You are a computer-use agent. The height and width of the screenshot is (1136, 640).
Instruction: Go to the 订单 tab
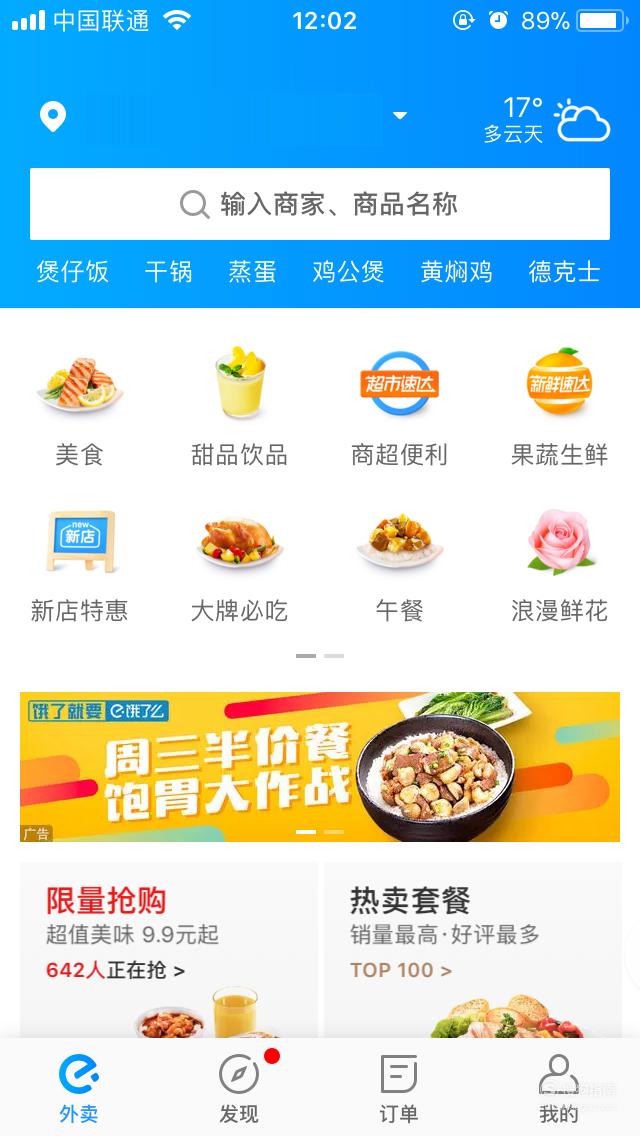click(399, 1088)
